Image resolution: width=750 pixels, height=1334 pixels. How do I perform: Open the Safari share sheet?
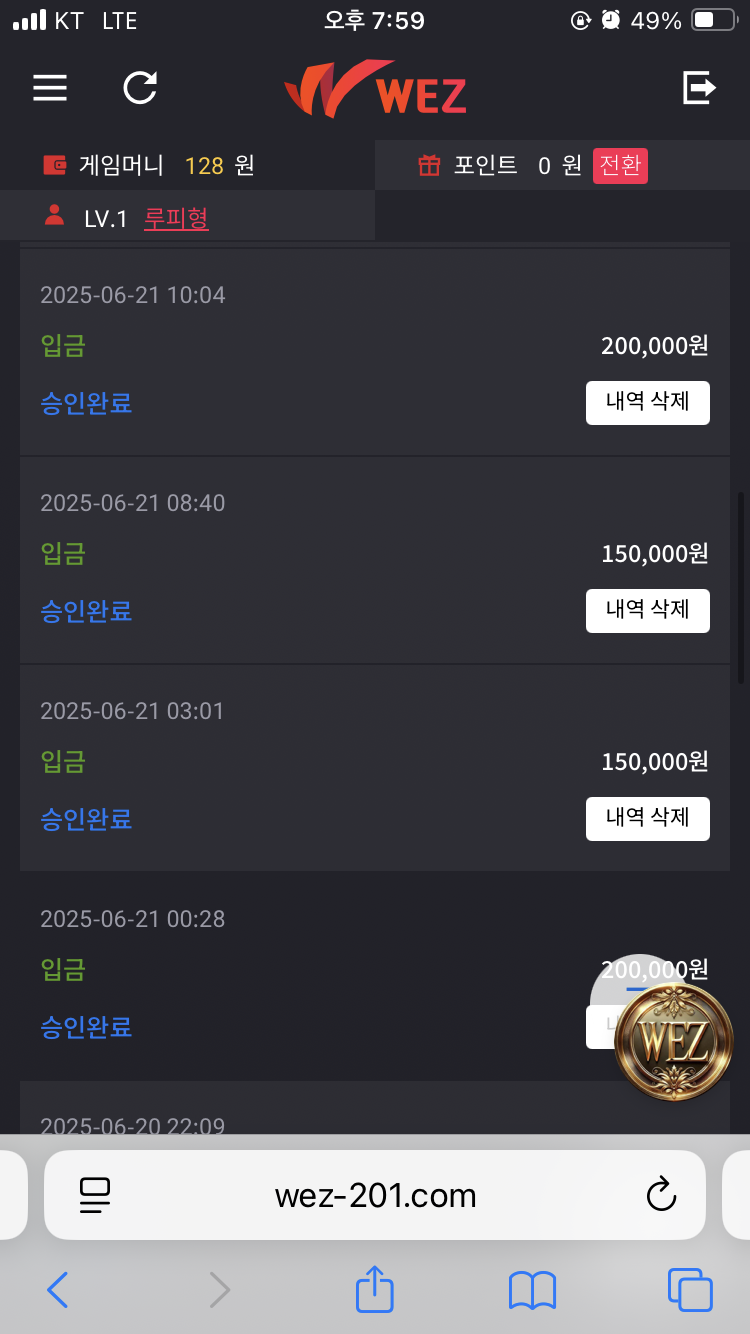coord(375,1289)
